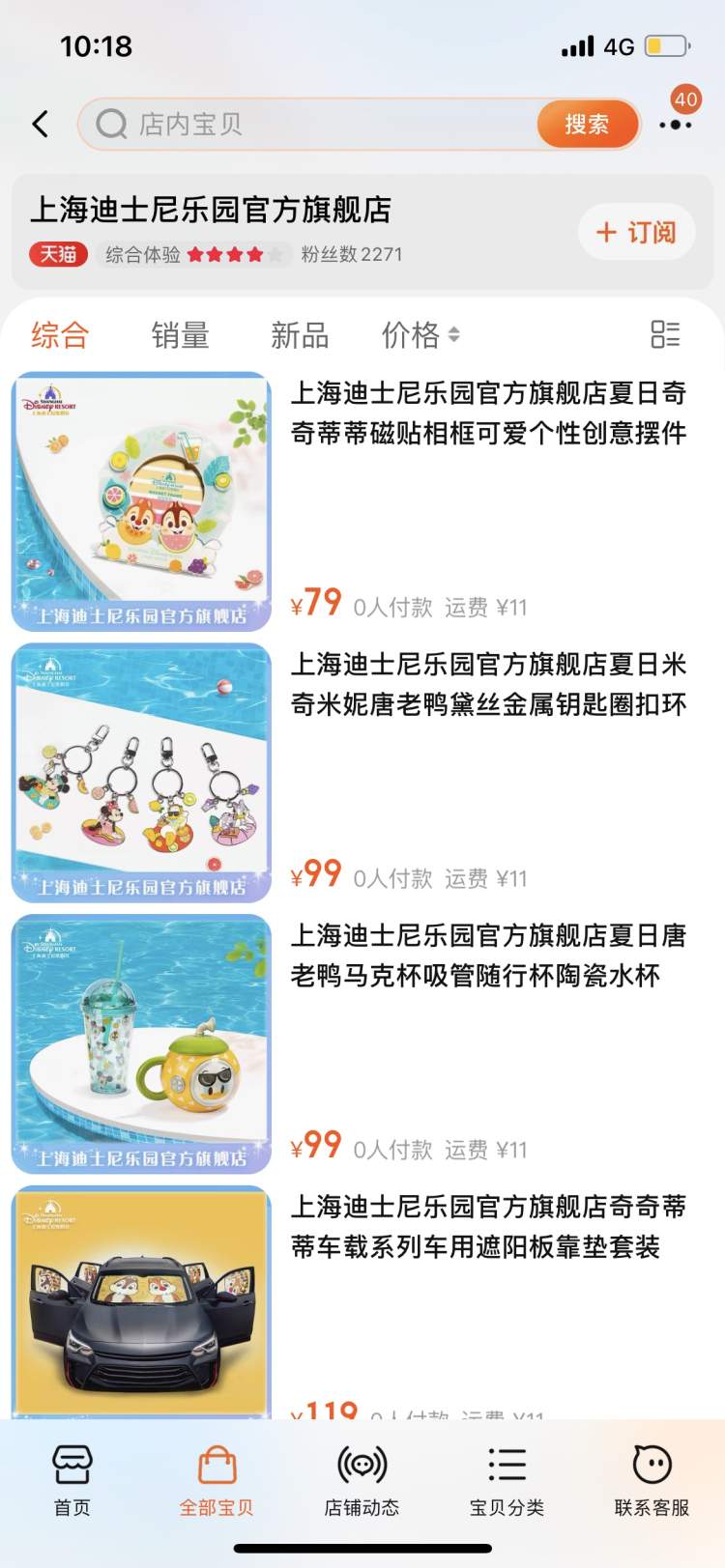Toggle the list/grid layout icon
The image size is (725, 1568).
[x=665, y=334]
